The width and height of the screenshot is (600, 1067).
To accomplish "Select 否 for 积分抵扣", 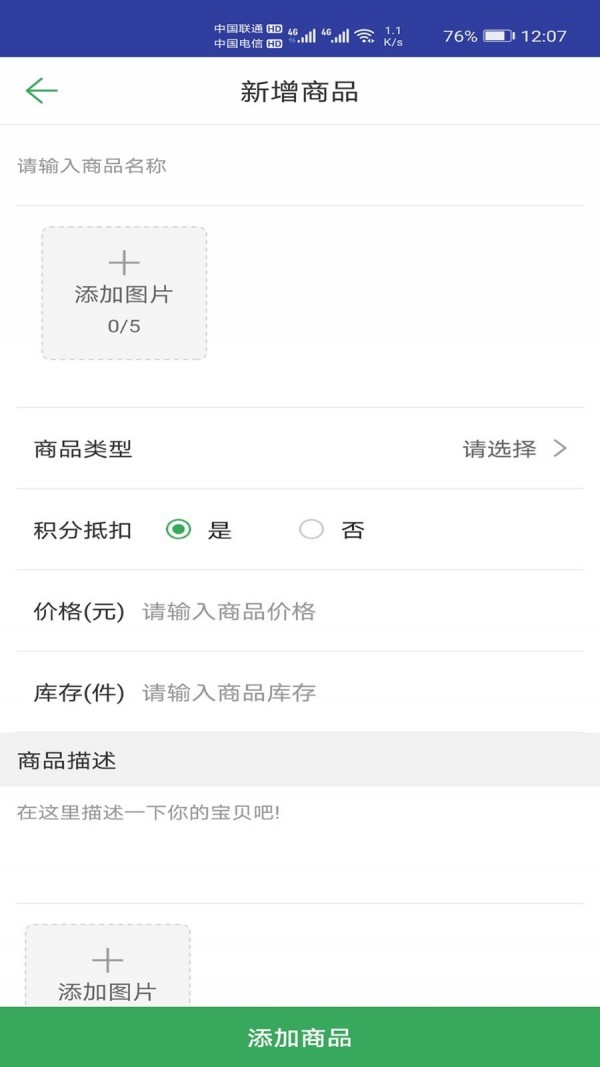I will click(x=312, y=530).
